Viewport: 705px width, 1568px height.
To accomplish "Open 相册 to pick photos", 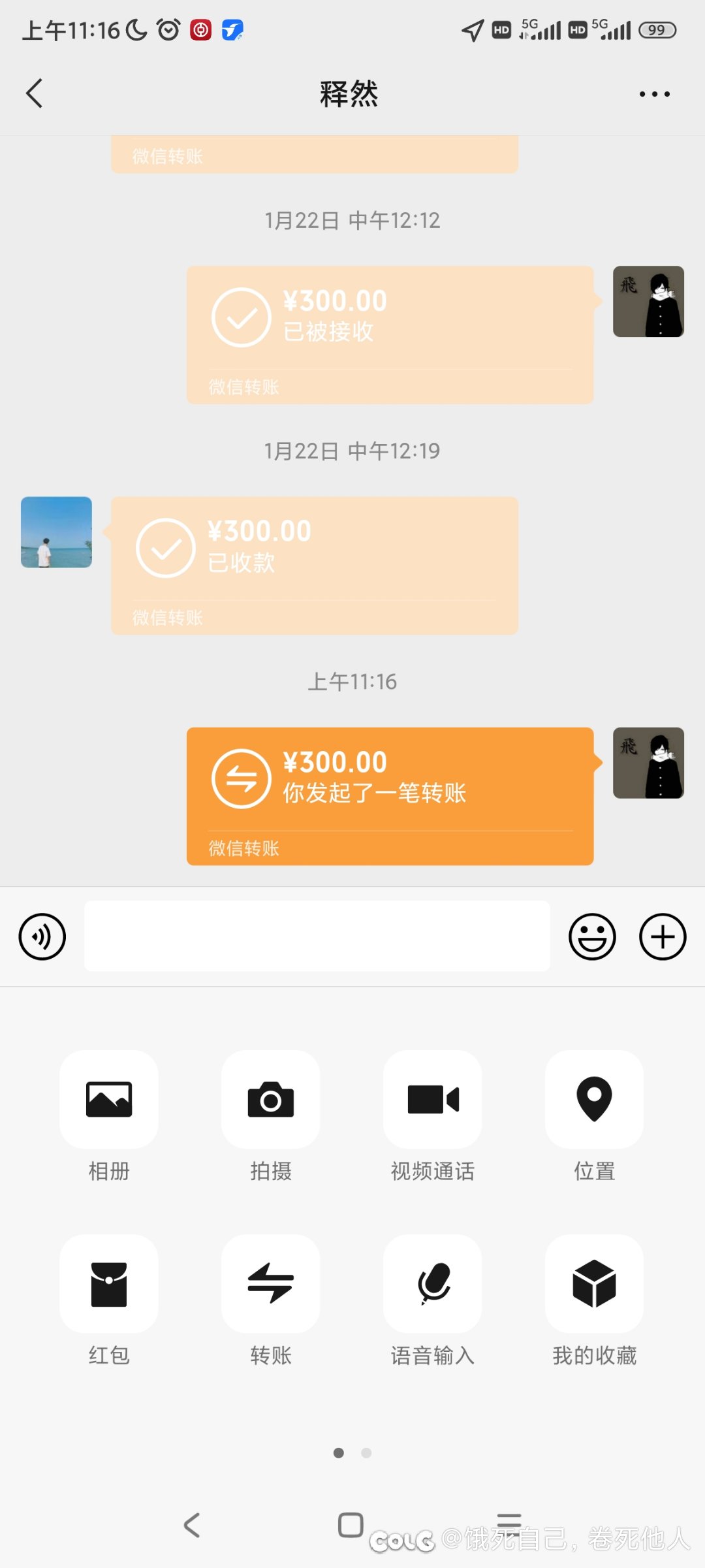I will (109, 1100).
